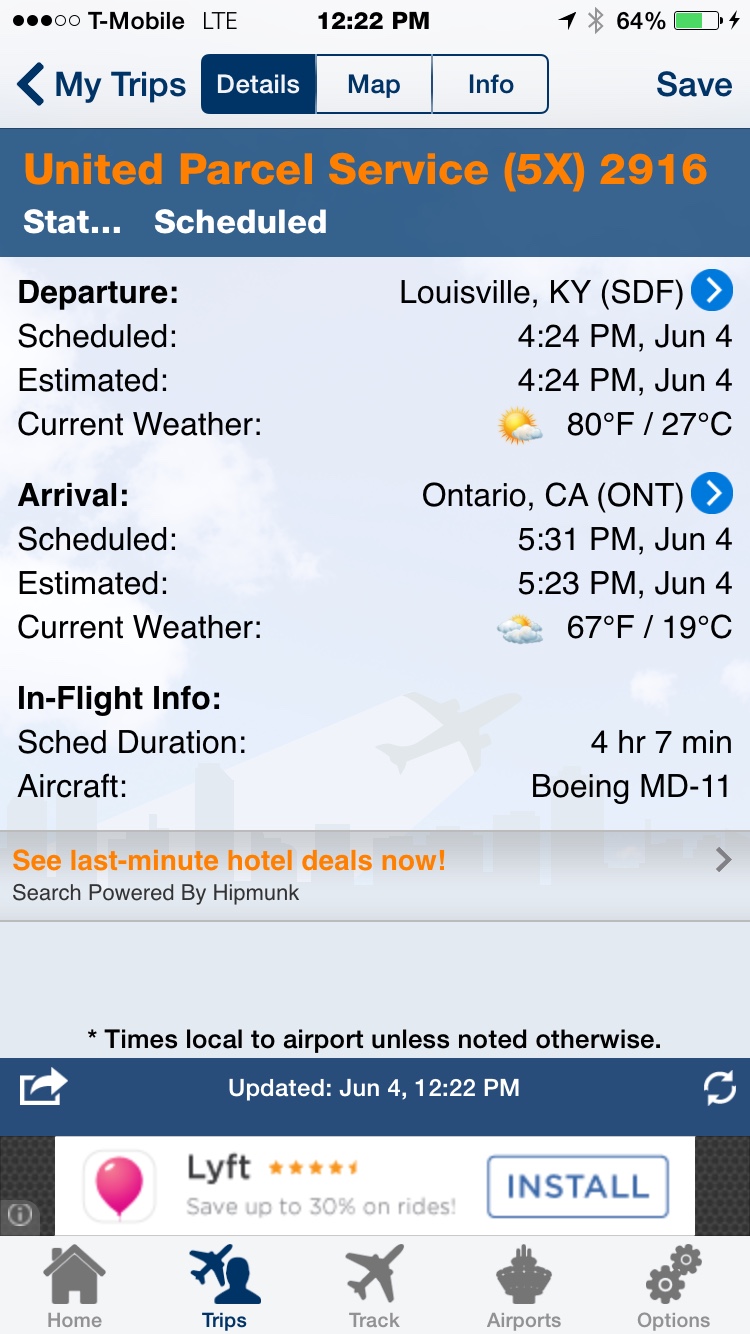Open the Trips tab
Screen dimensions: 750x1334
click(224, 1287)
